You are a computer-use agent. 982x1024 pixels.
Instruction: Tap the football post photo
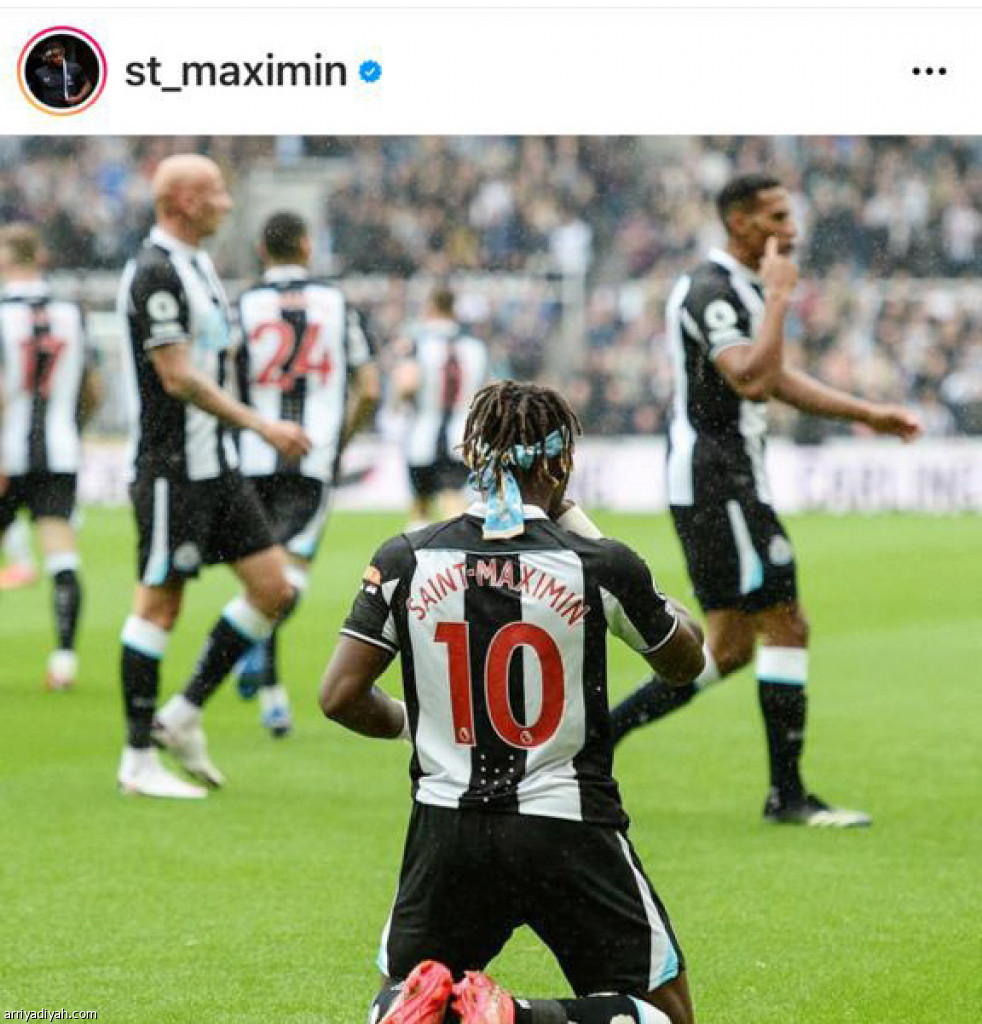point(491,578)
